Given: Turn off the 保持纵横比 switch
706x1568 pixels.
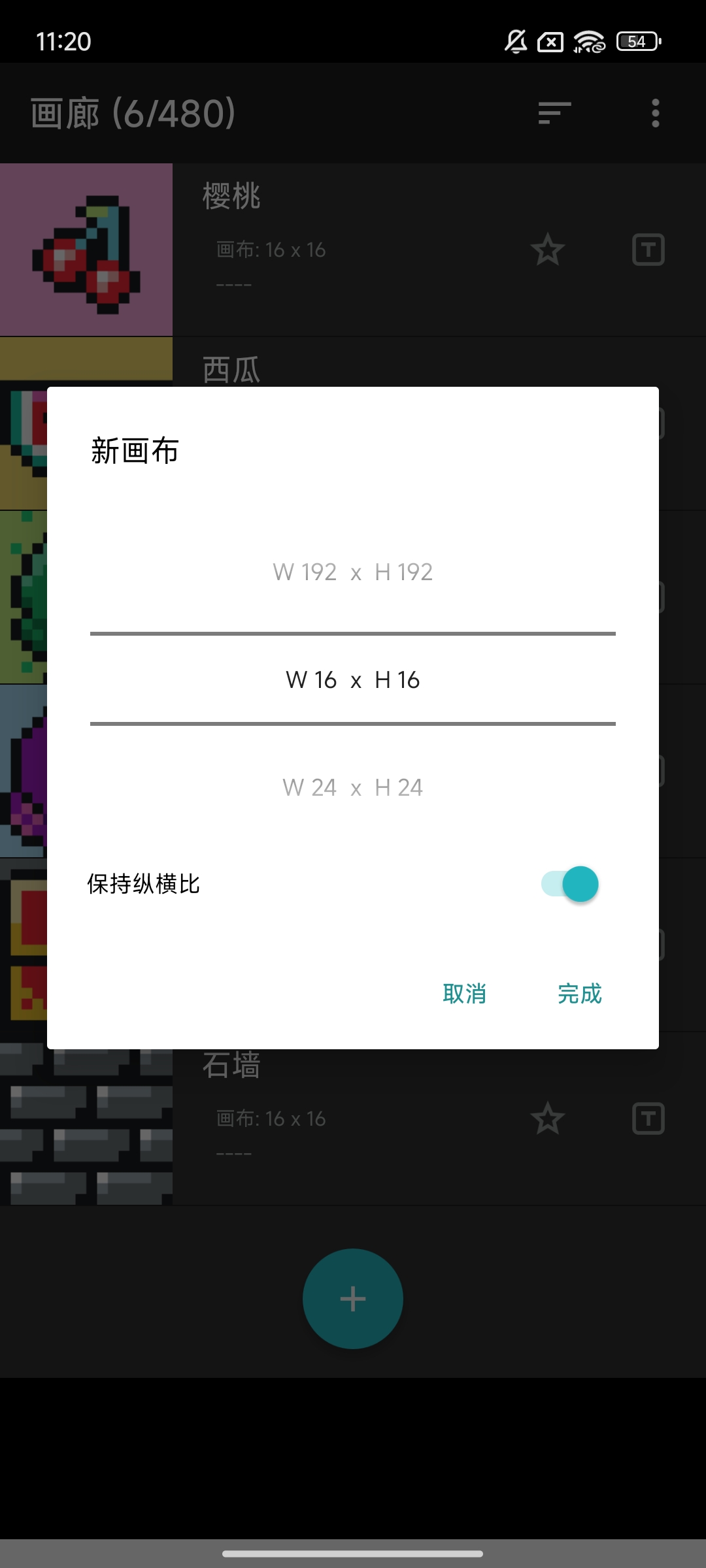Looking at the screenshot, I should click(570, 884).
